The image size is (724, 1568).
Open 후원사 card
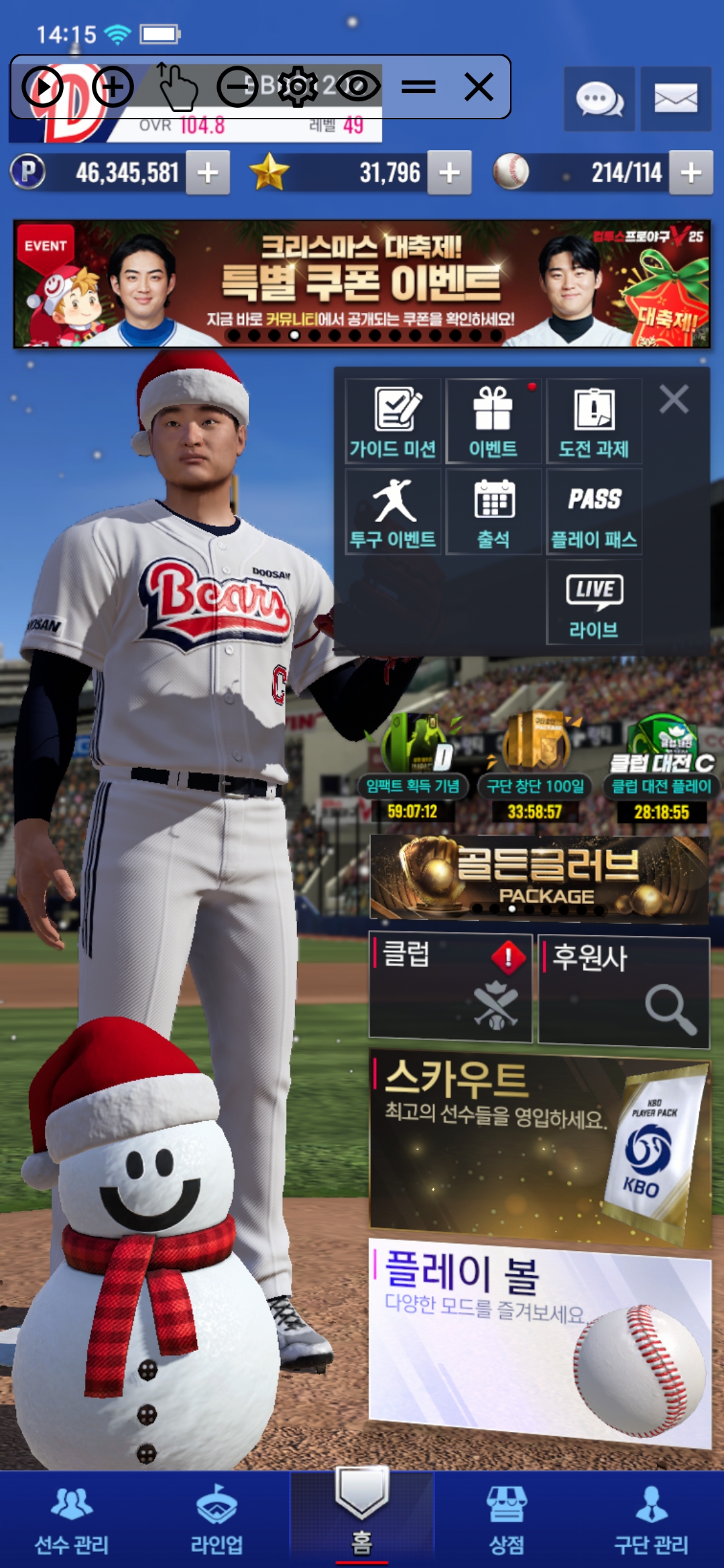[x=623, y=990]
